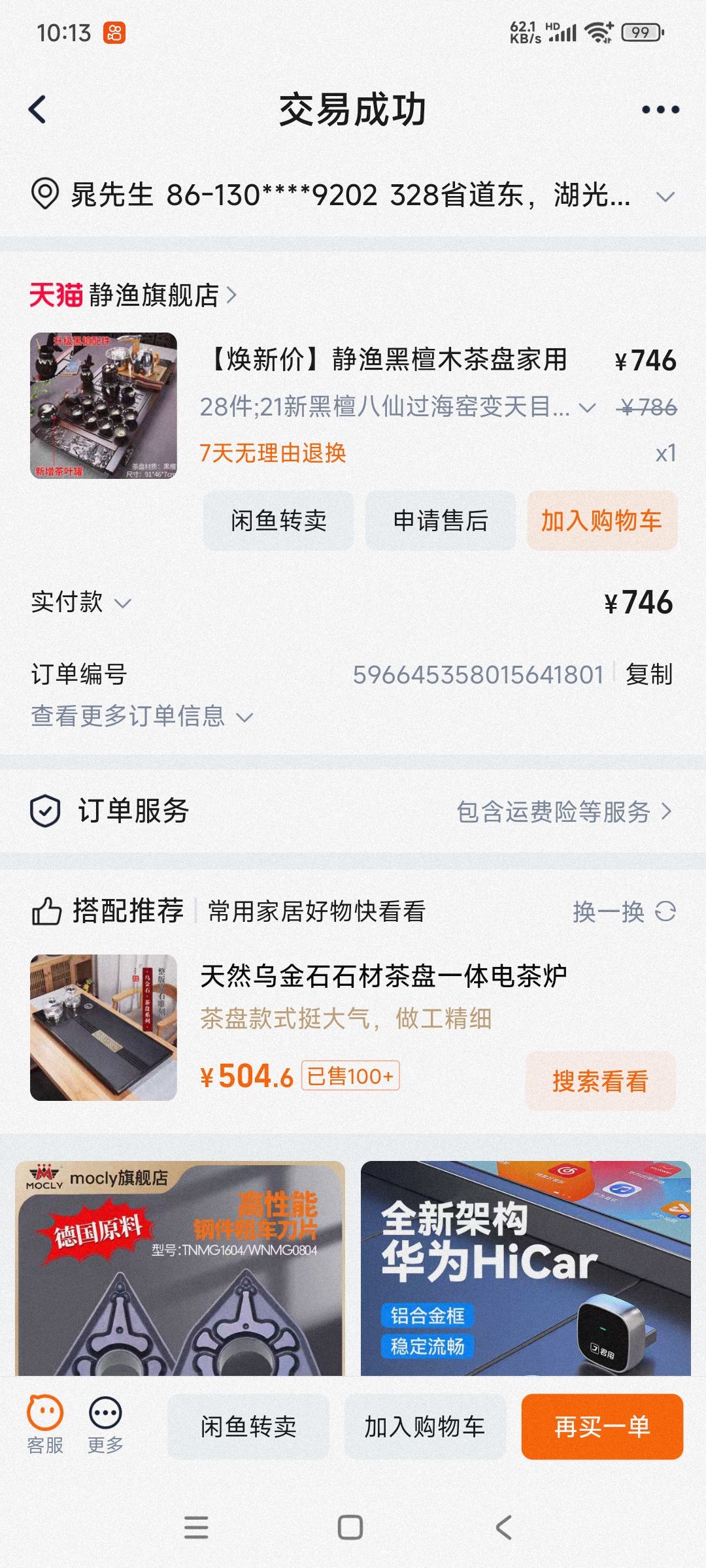The width and height of the screenshot is (706, 1568).
Task: Contact 客服 from the bottom bar
Action: click(45, 1424)
